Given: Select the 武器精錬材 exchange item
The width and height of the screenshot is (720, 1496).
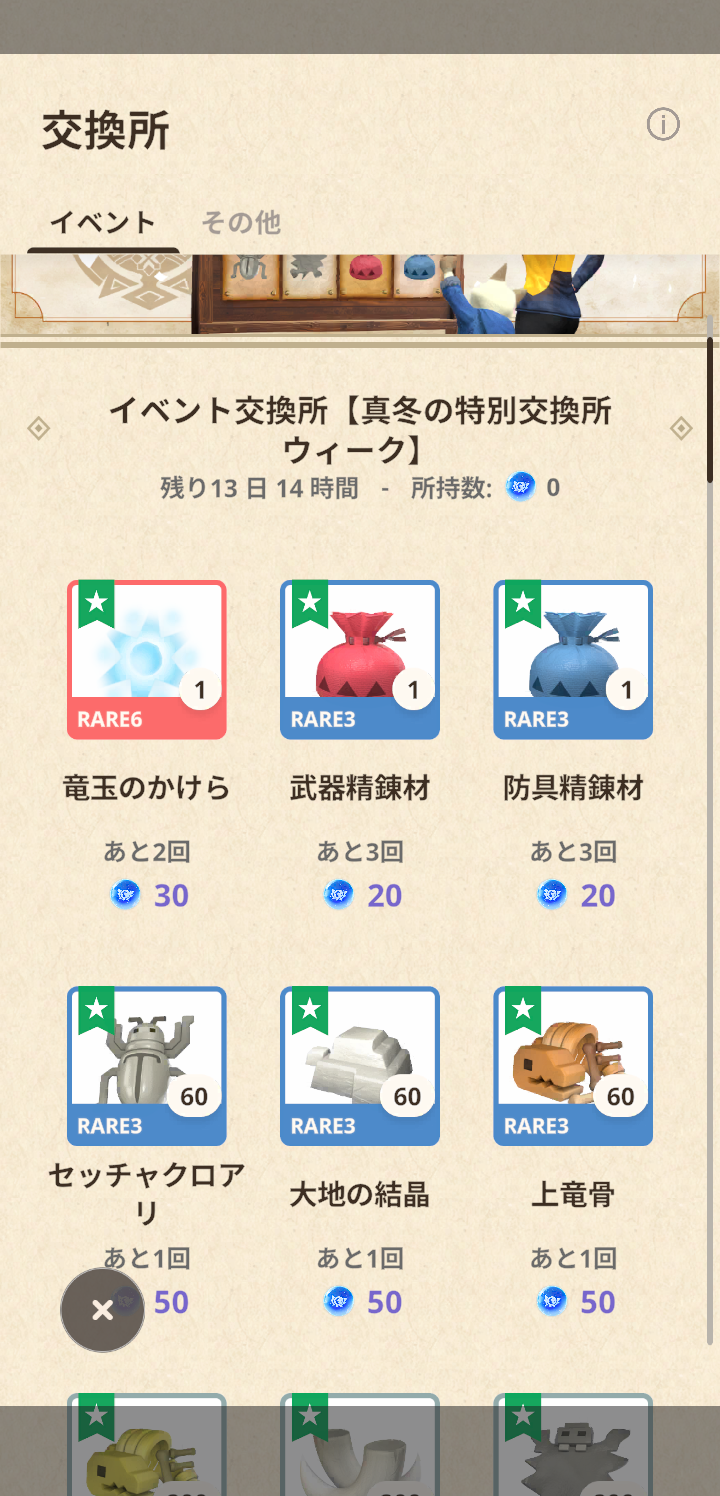Looking at the screenshot, I should tap(360, 660).
